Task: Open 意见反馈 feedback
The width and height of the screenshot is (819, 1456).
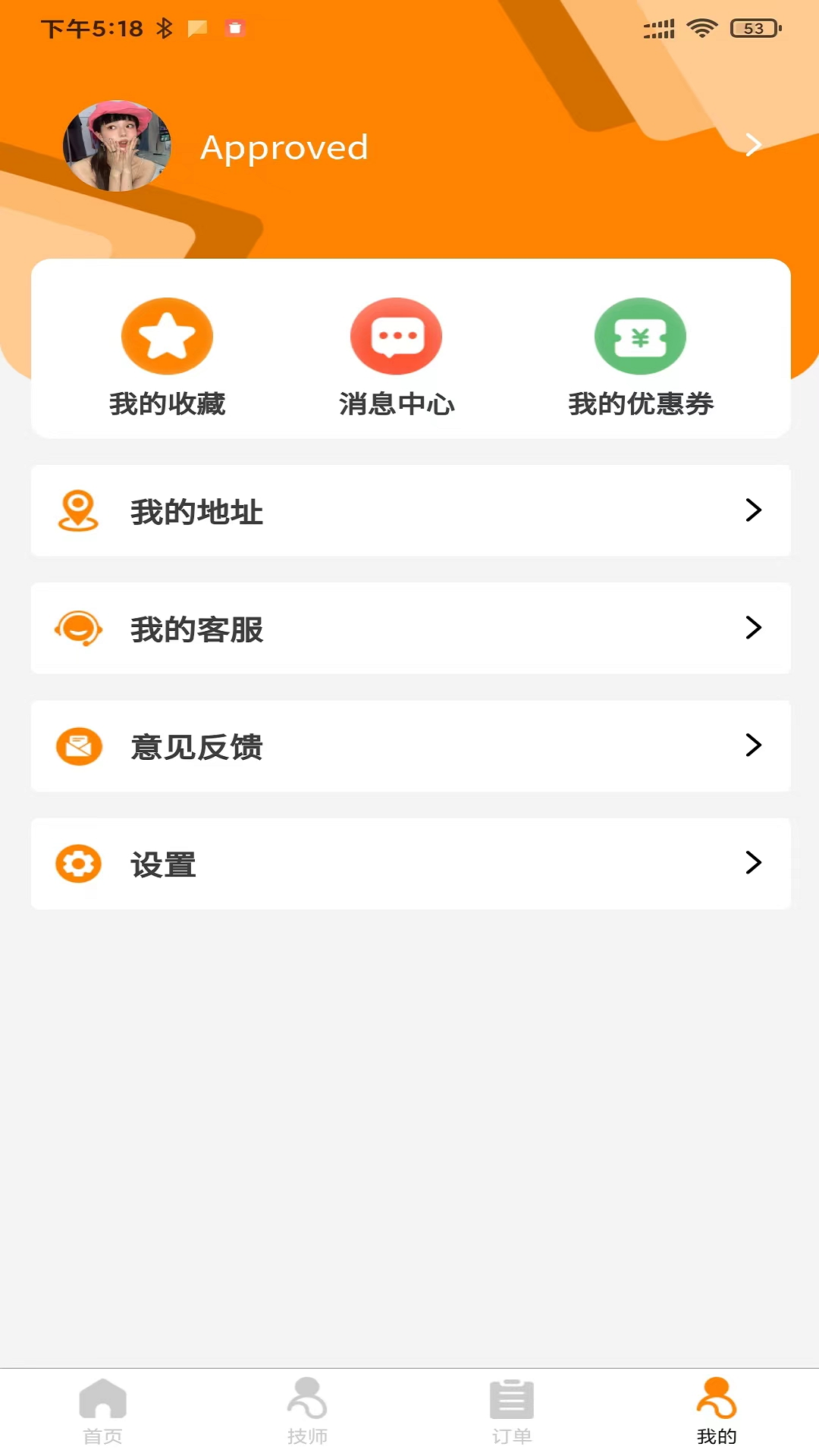Action: 410,746
